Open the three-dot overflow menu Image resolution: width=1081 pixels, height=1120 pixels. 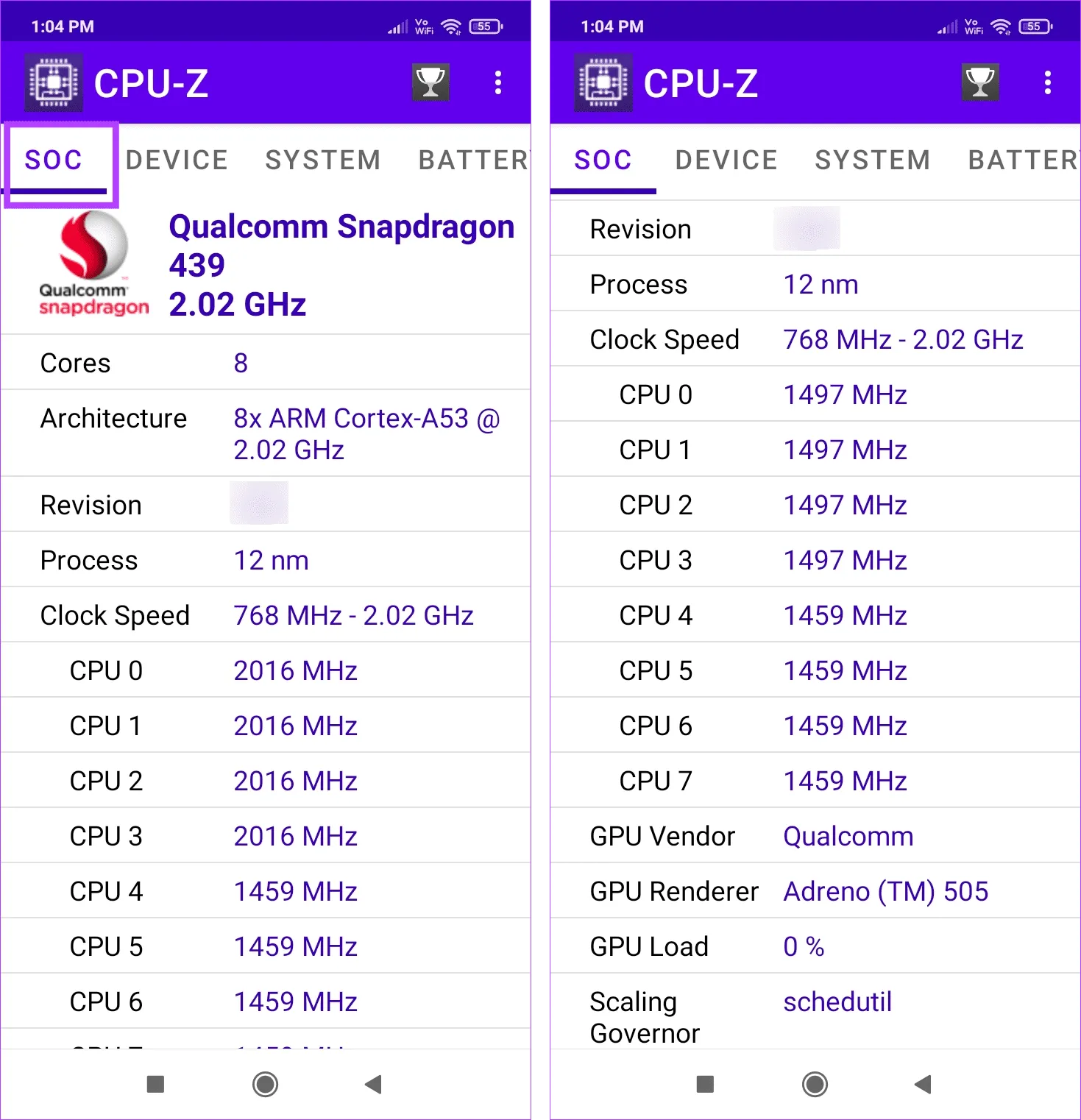click(497, 82)
